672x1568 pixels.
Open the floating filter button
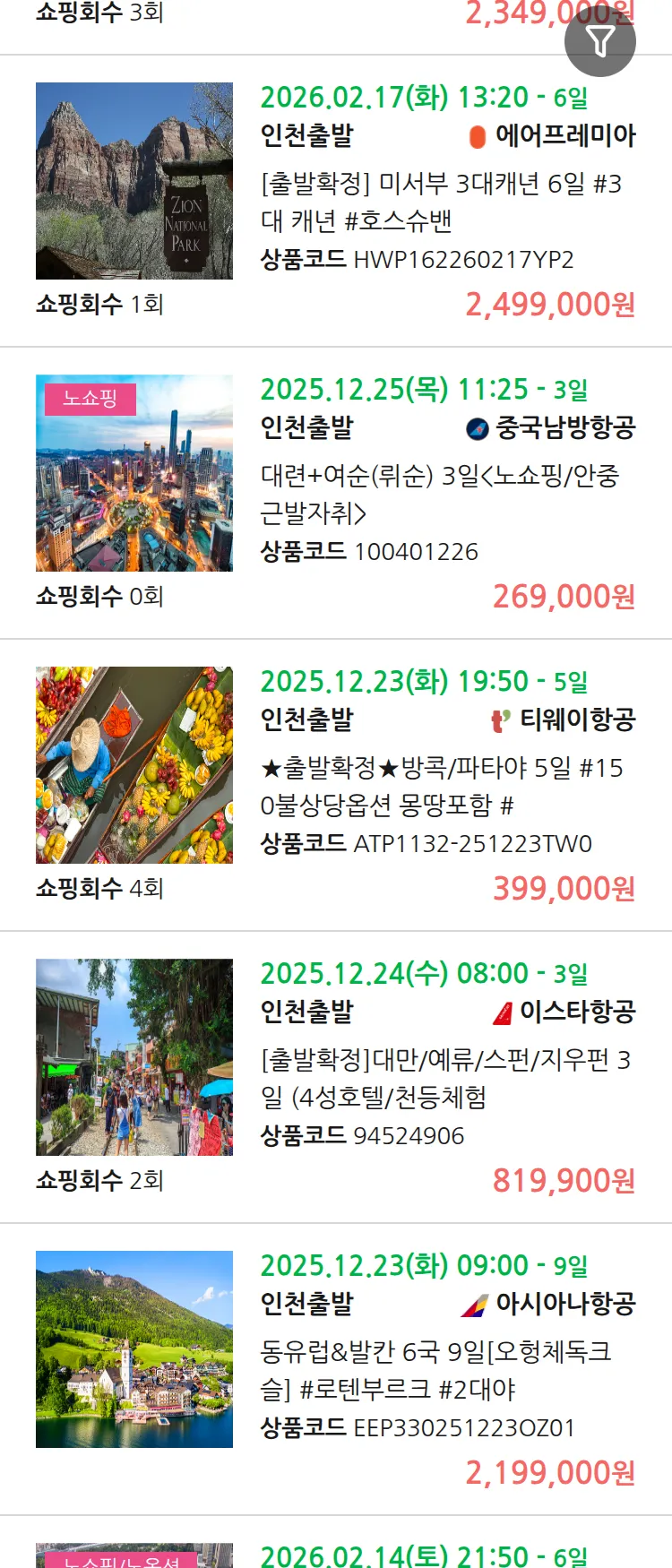point(599,41)
